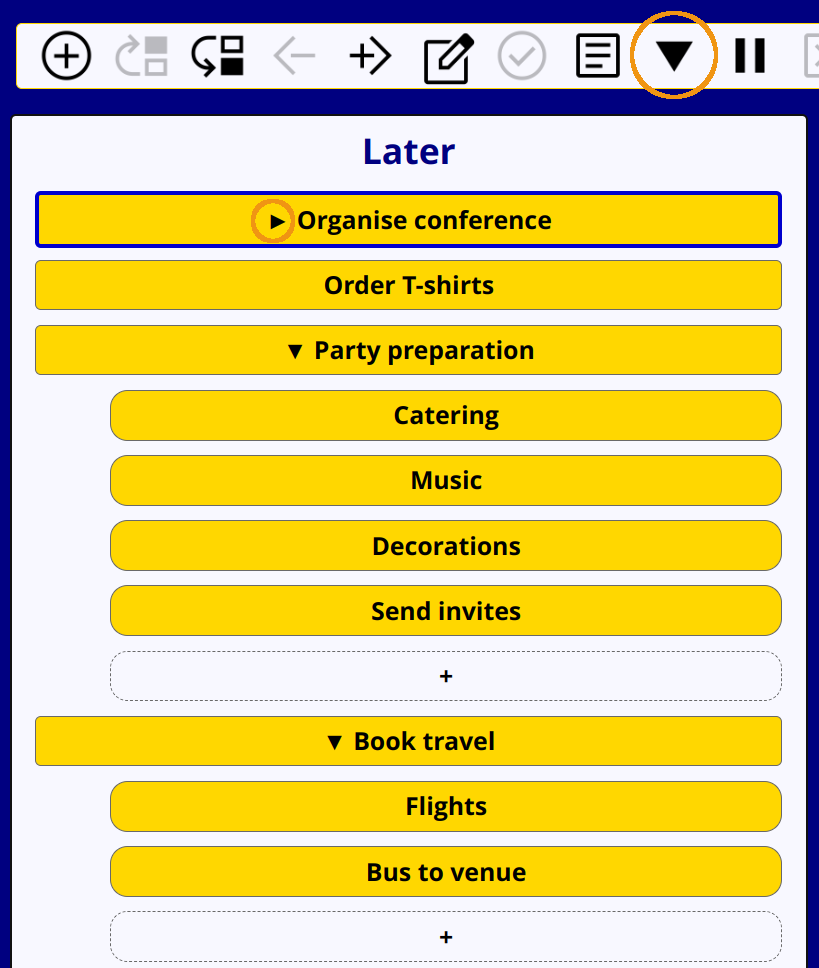Tap the add item plus-circle icon
This screenshot has height=968, width=819.
pos(66,56)
